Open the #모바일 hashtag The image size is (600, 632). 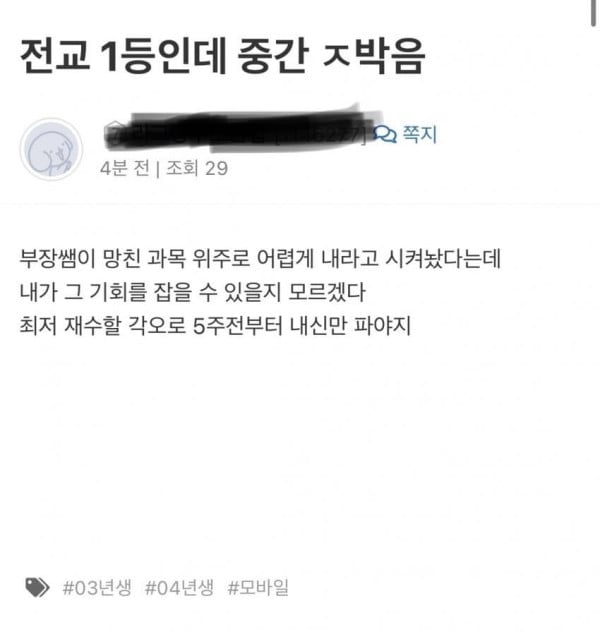(x=259, y=588)
